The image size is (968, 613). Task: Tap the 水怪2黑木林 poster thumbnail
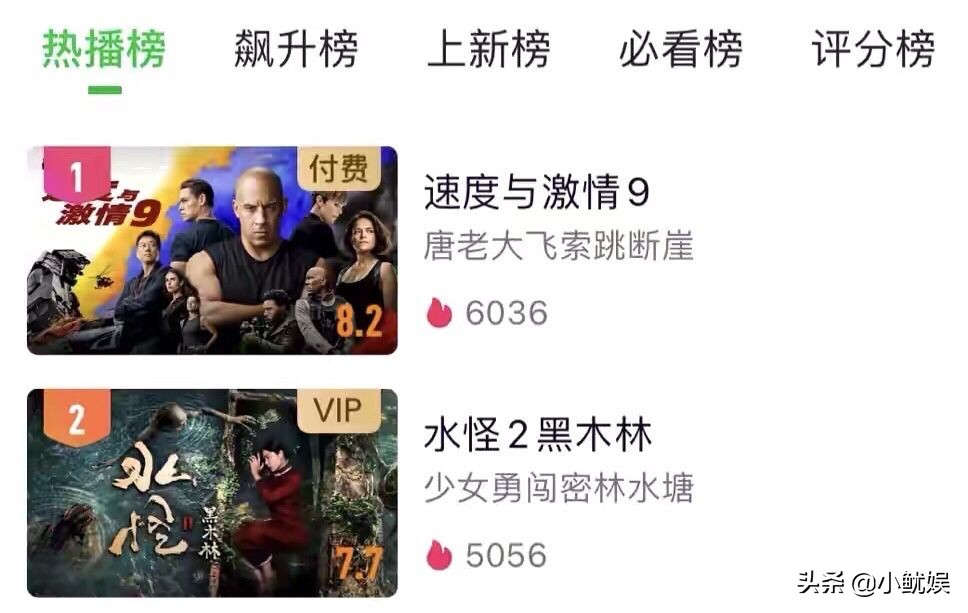[x=212, y=493]
